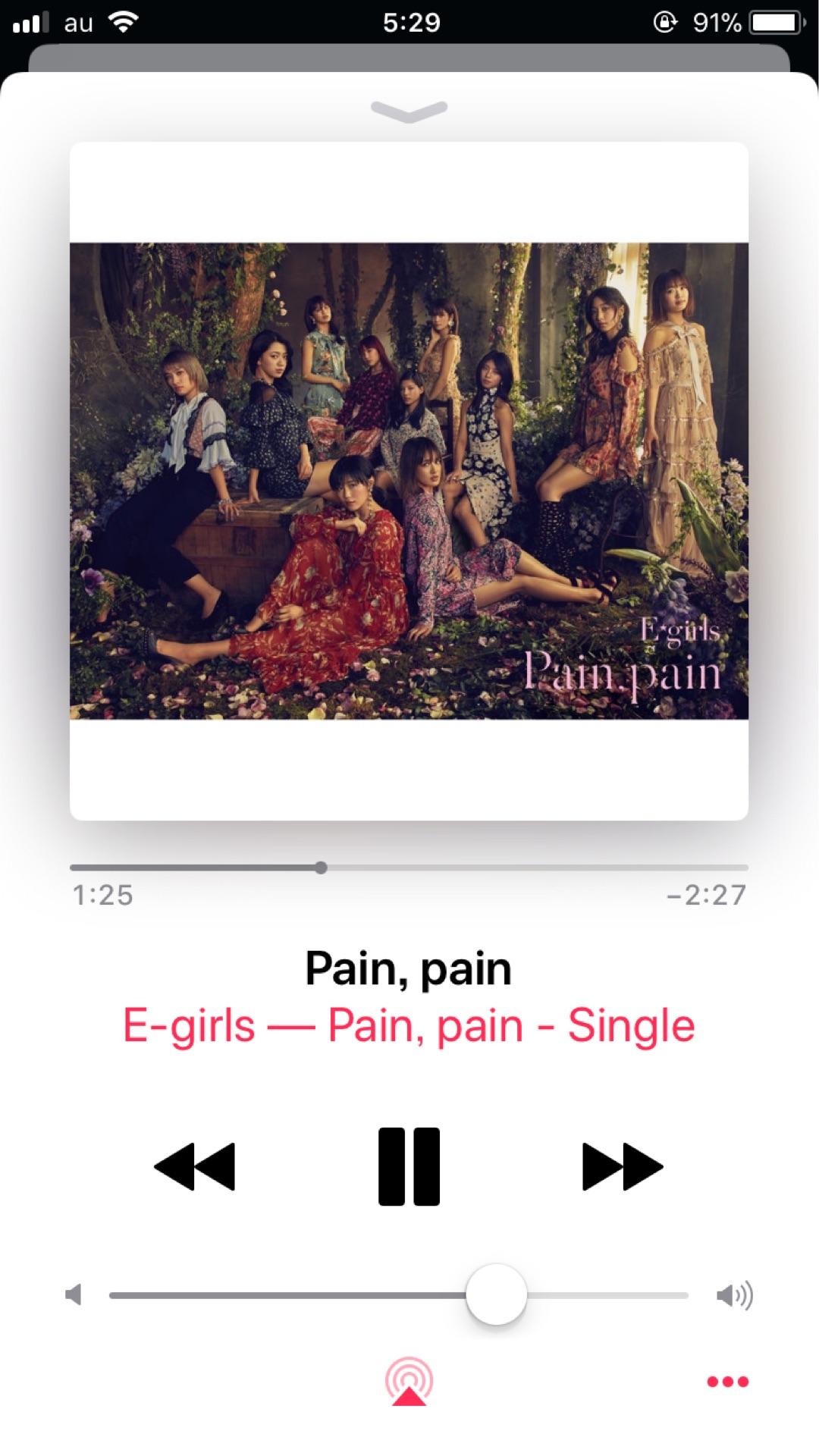Open the AirPlay output picker
Screen dimensions: 819x1456
409,1382
